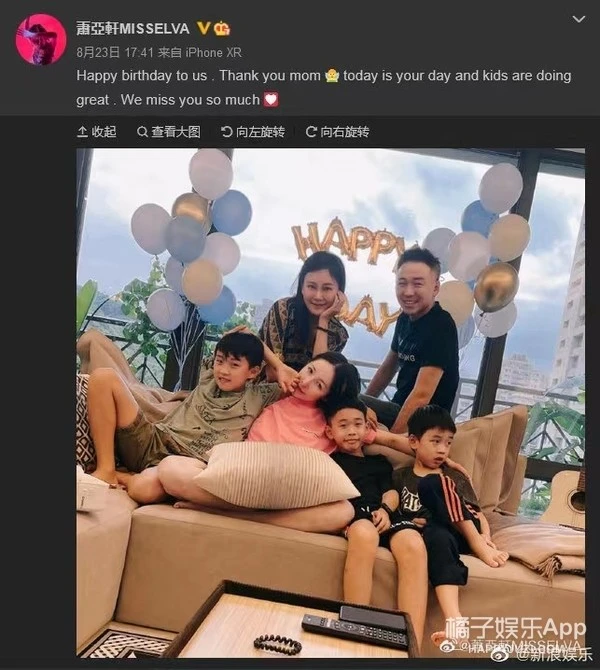
Task: Collapse the image with 收起
Action: click(97, 132)
